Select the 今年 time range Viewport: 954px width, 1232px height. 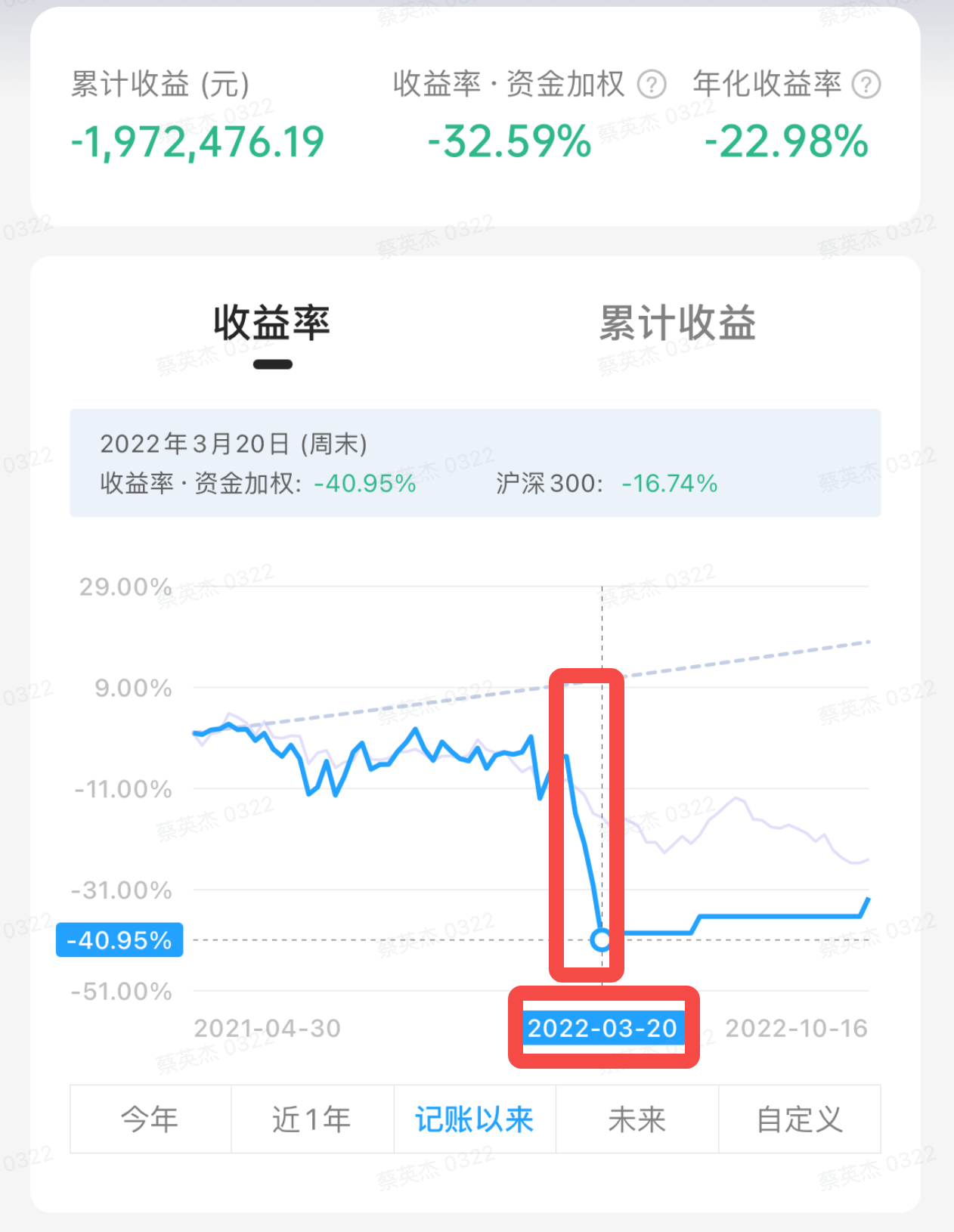150,1119
